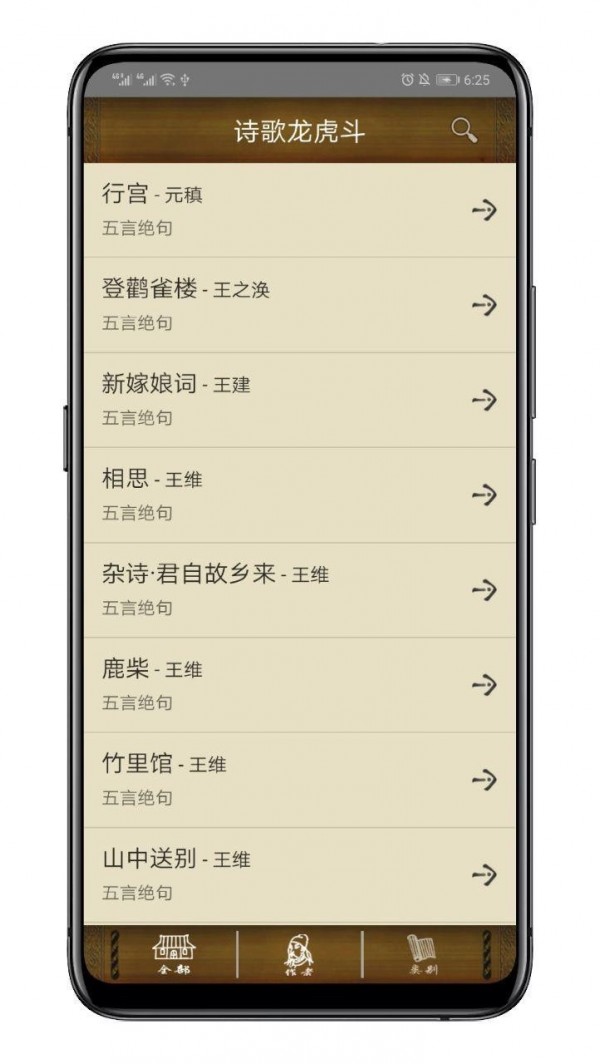Switch to the 作者 tab
This screenshot has height=1064, width=600.
coord(298,953)
